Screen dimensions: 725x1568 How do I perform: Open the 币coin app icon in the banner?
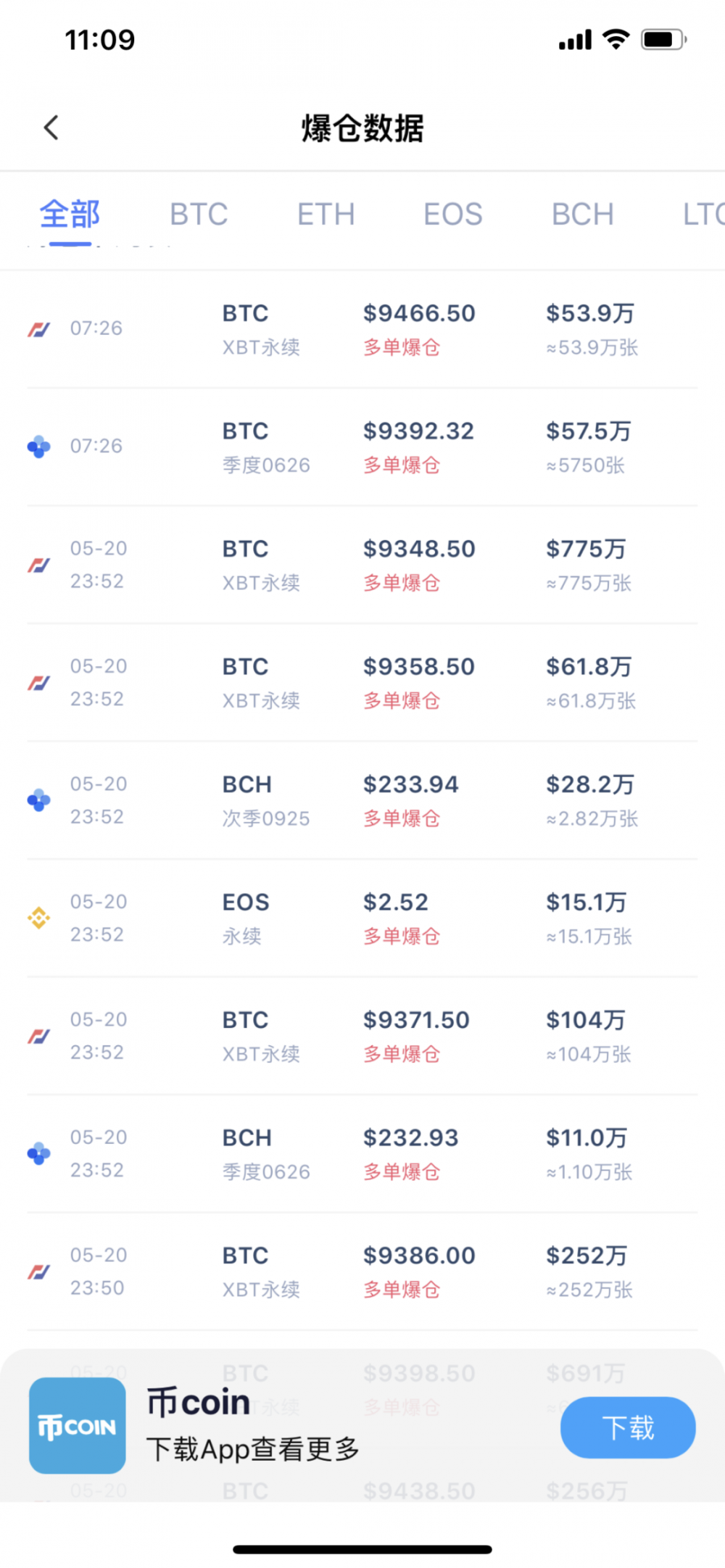77,1425
